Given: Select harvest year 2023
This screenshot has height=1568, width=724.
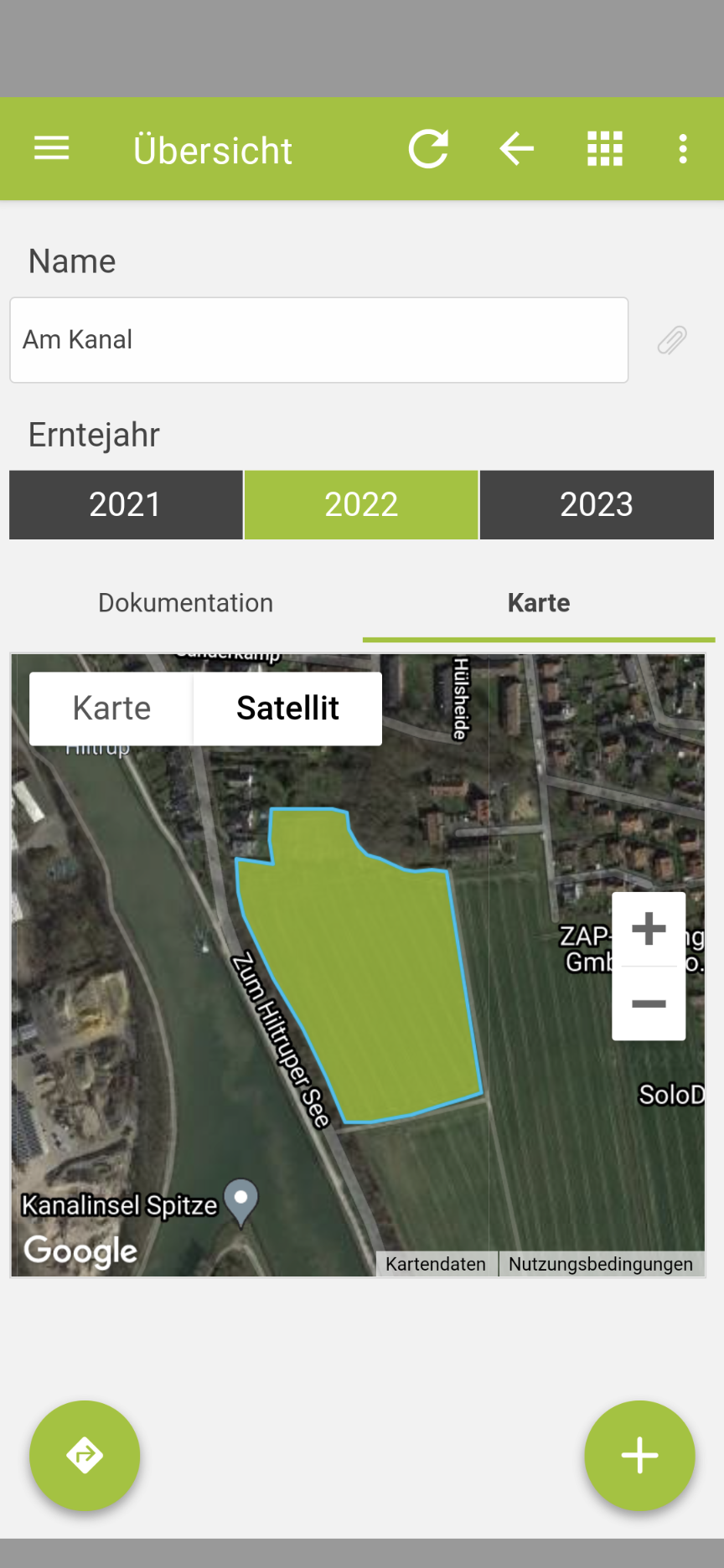Looking at the screenshot, I should click(x=597, y=504).
